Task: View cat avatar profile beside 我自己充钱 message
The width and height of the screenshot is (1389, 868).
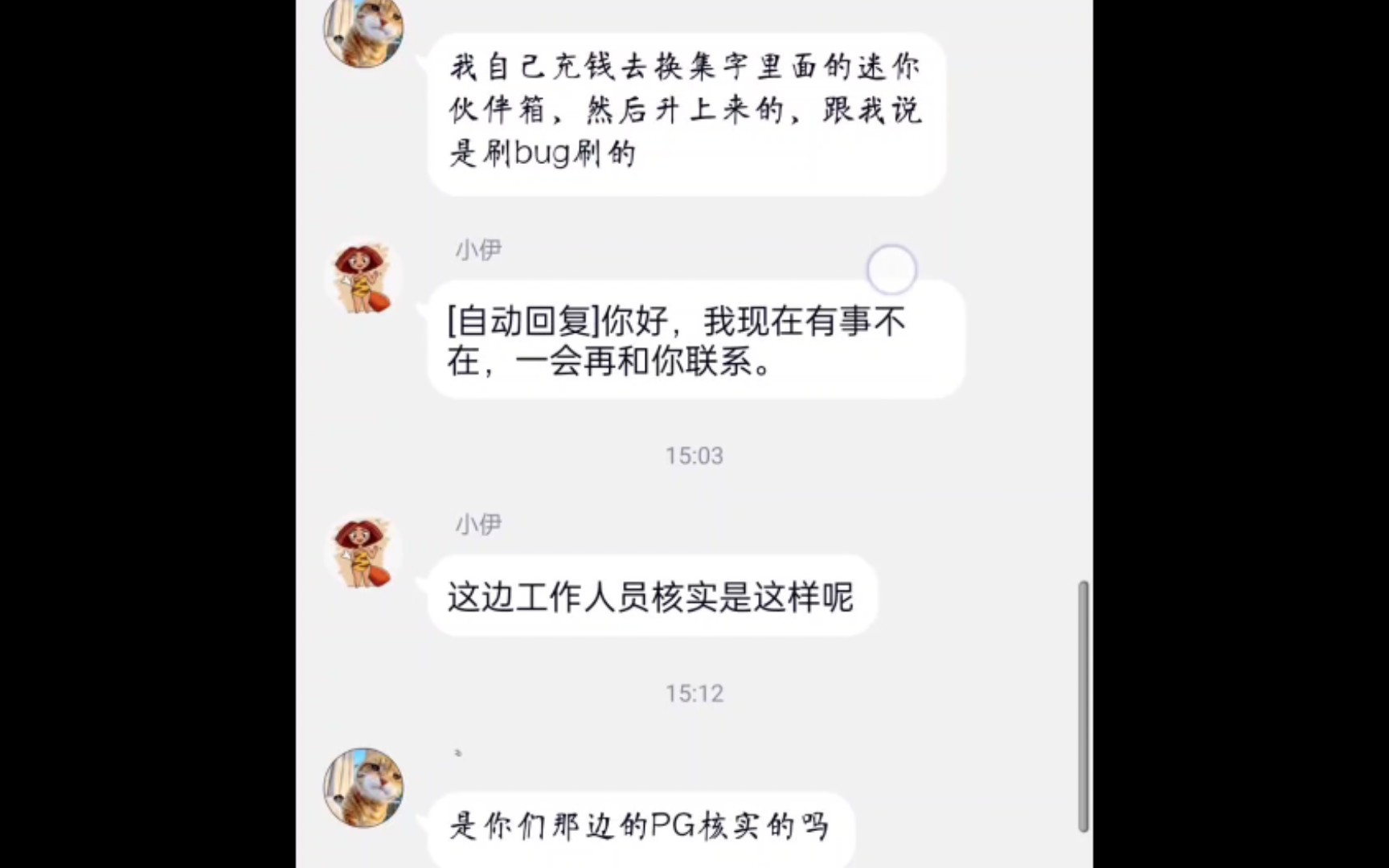Action: (x=363, y=31)
